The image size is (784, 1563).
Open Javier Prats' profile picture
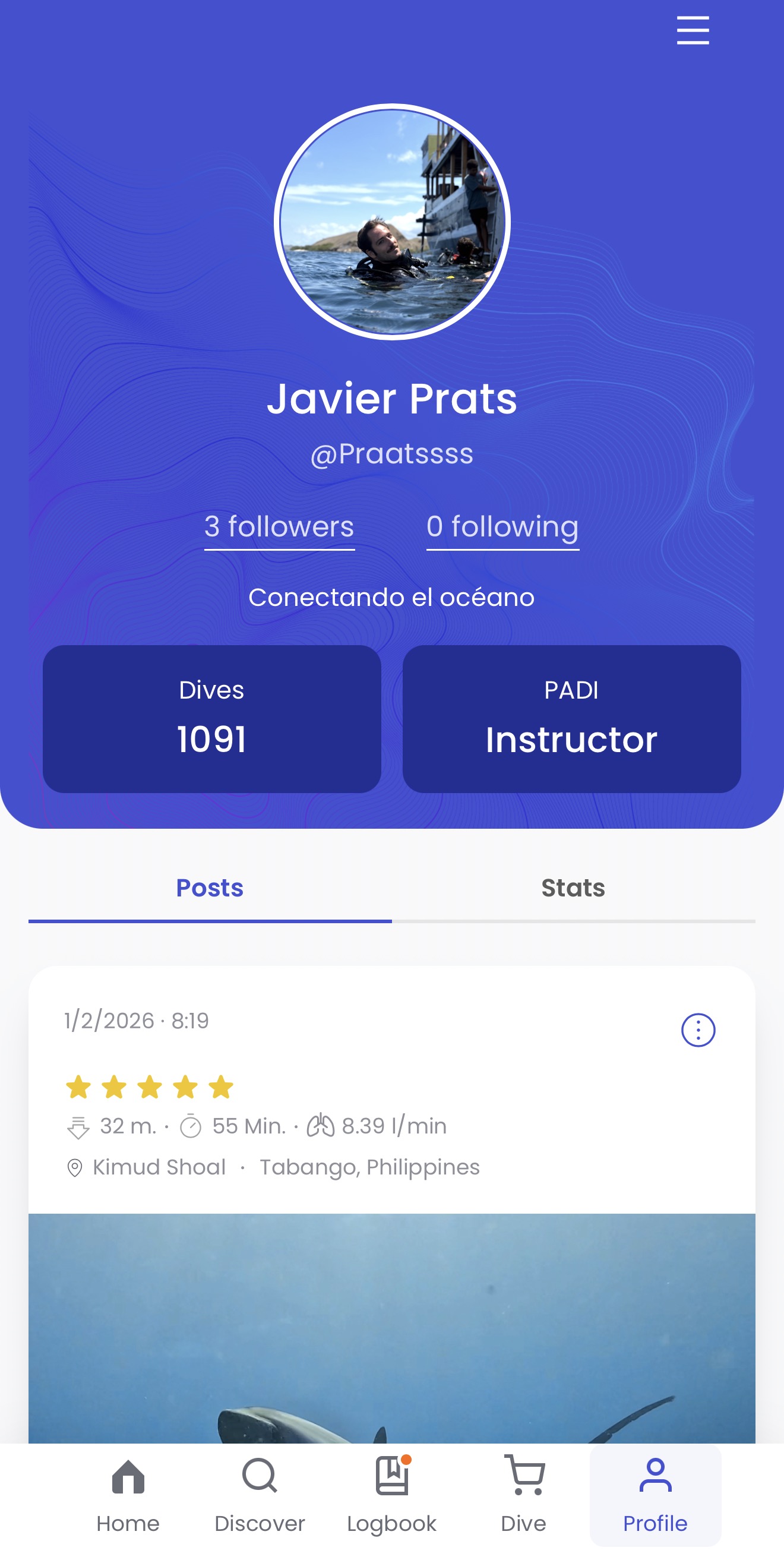pyautogui.click(x=392, y=222)
